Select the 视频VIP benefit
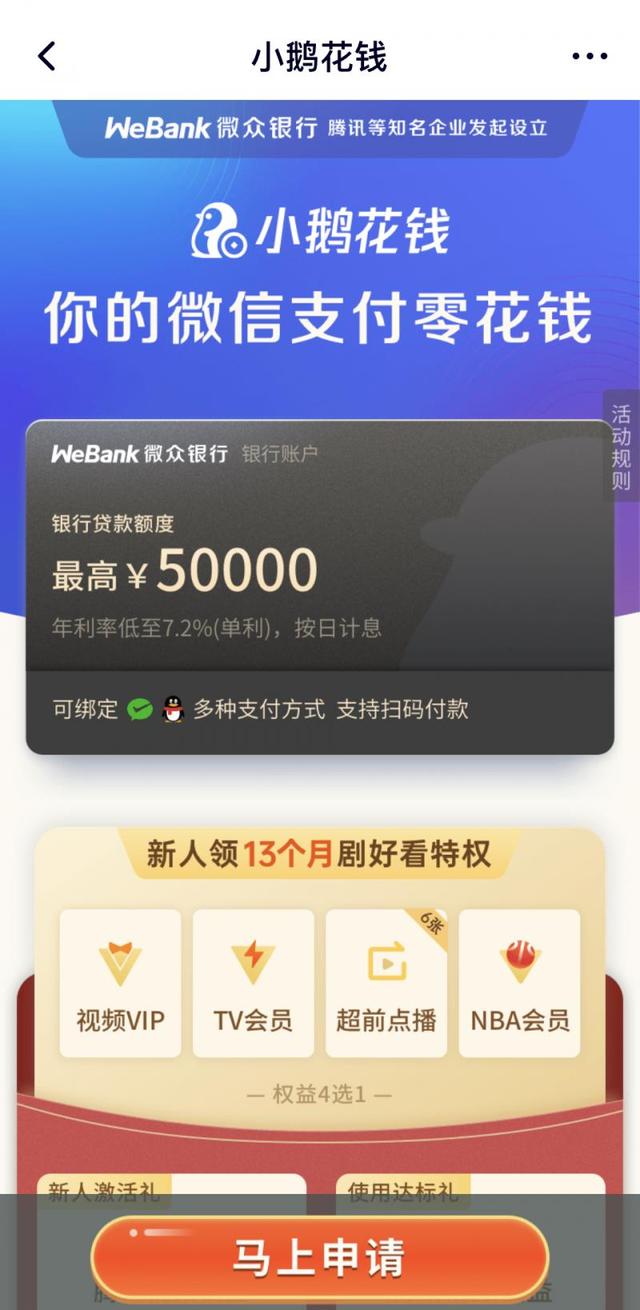Screen dimensions: 640x1310 click(x=120, y=983)
